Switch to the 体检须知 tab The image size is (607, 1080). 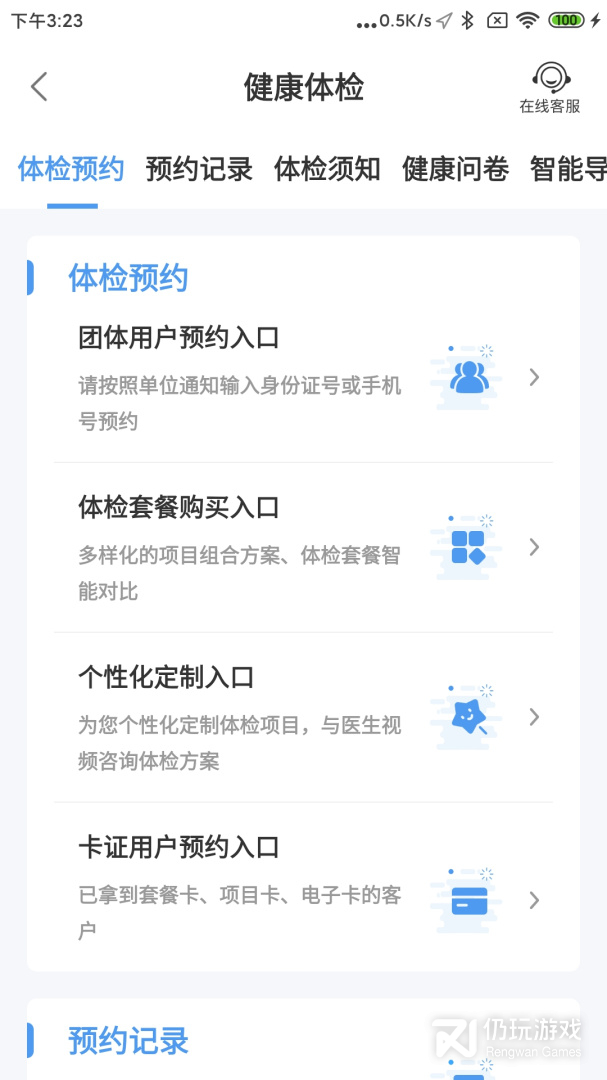coord(327,169)
